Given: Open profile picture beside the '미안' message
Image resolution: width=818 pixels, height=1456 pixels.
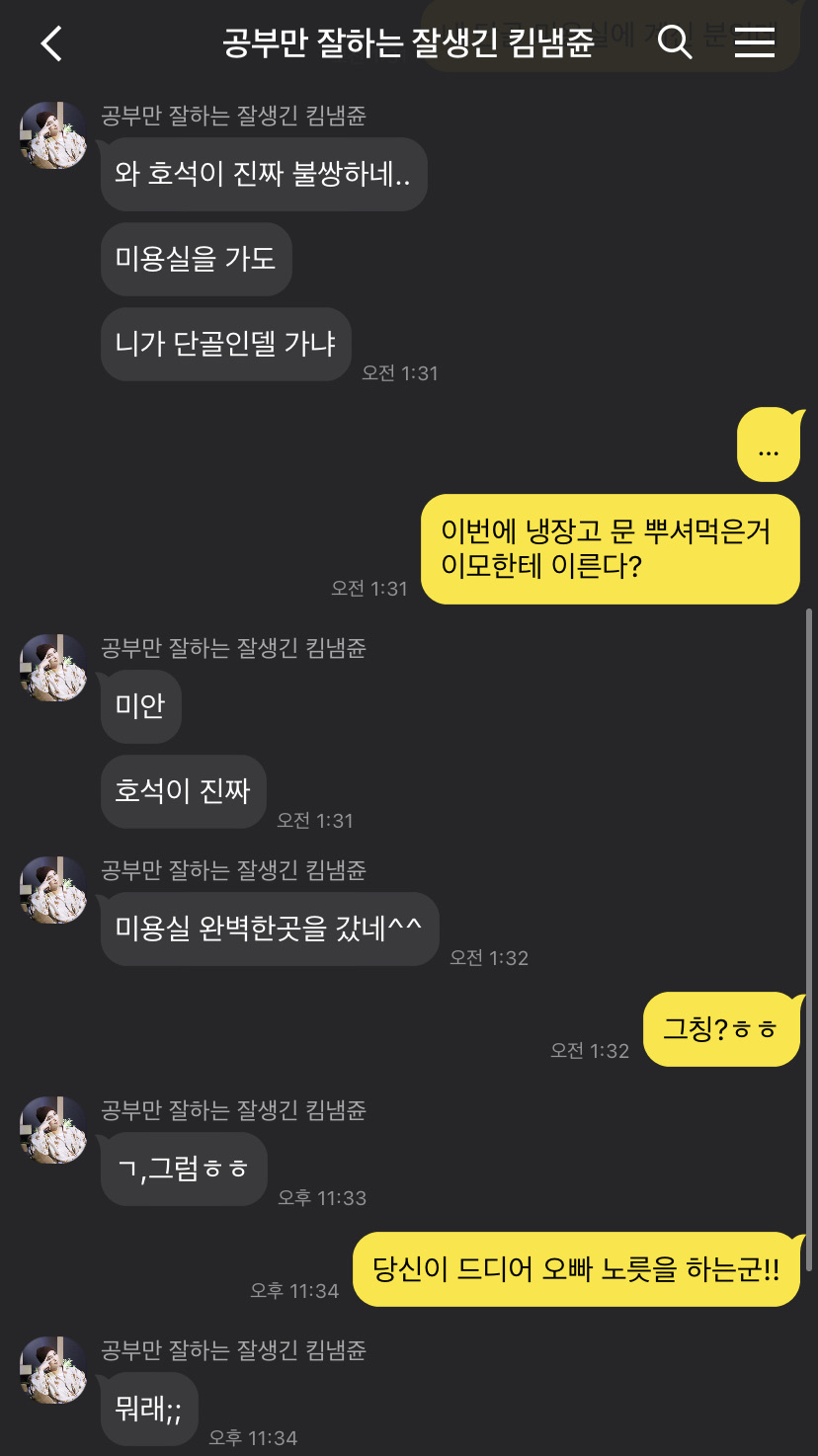Looking at the screenshot, I should tap(53, 668).
